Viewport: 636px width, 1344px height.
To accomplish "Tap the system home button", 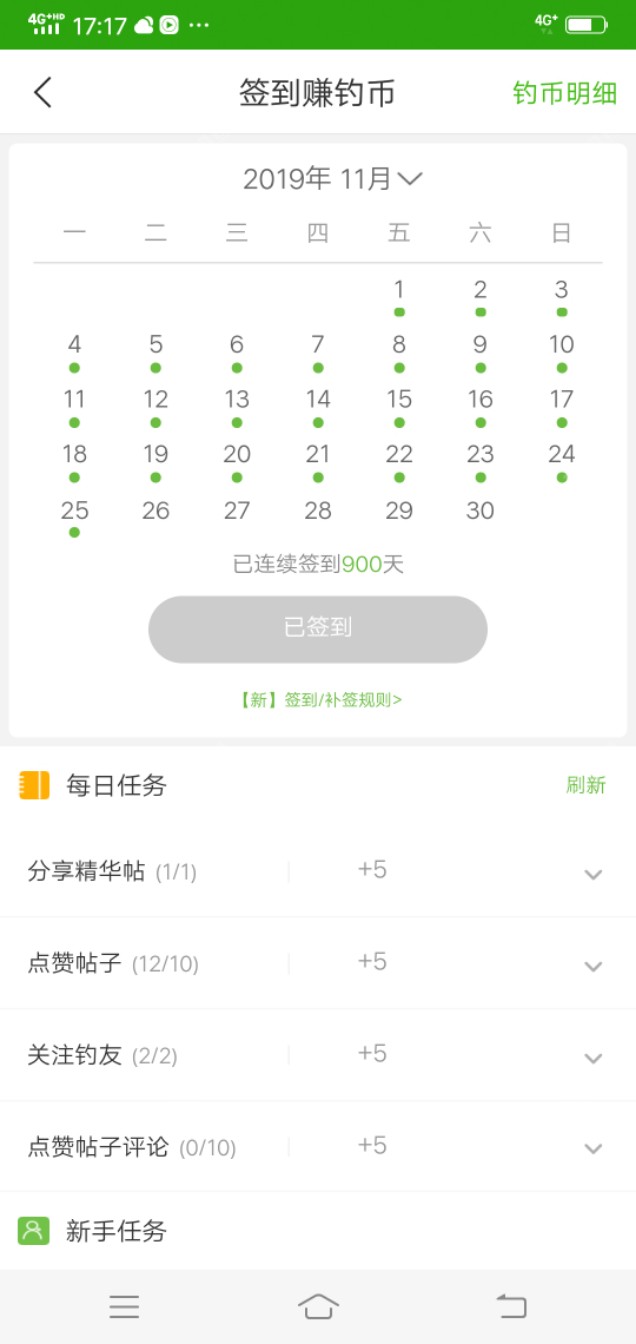I will [318, 1306].
